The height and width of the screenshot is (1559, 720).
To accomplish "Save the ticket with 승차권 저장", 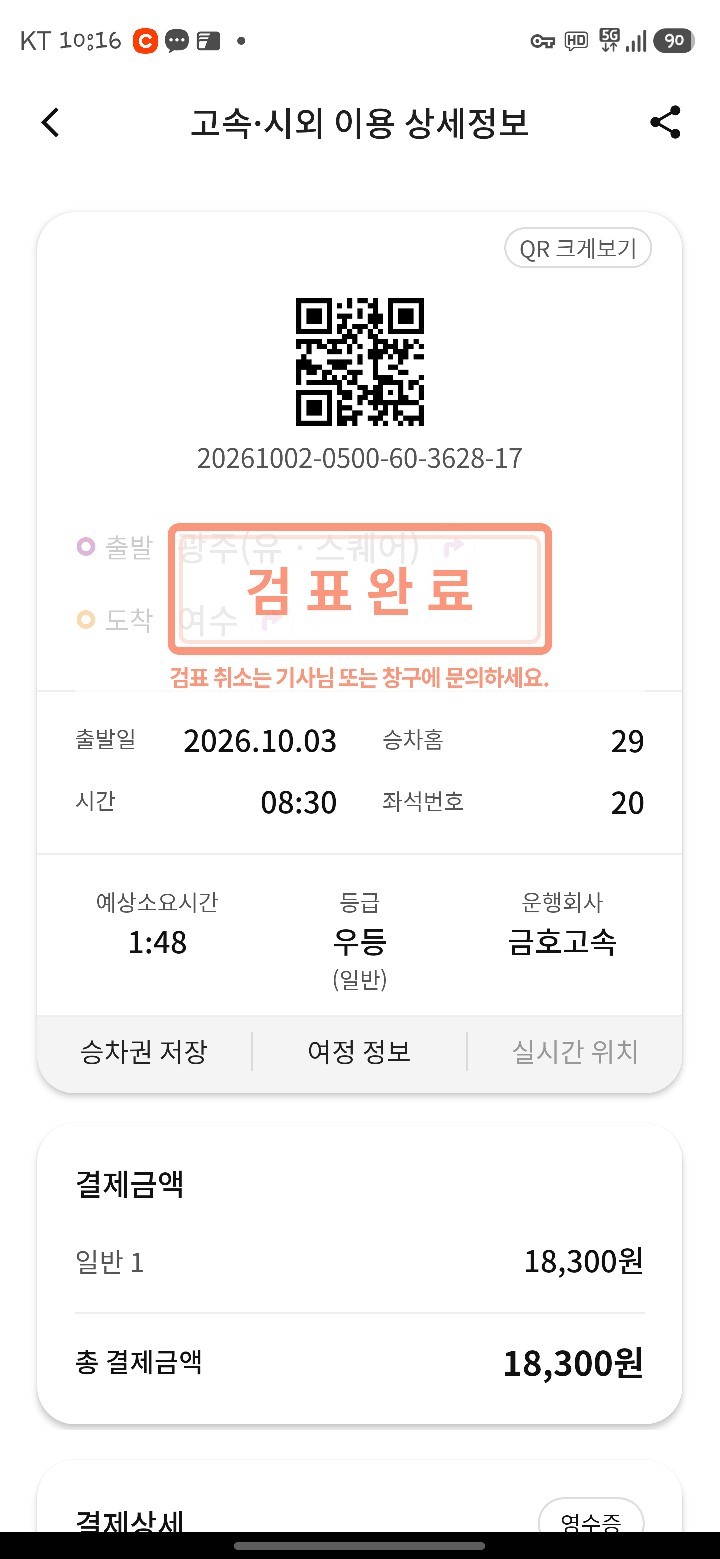I will click(143, 1052).
